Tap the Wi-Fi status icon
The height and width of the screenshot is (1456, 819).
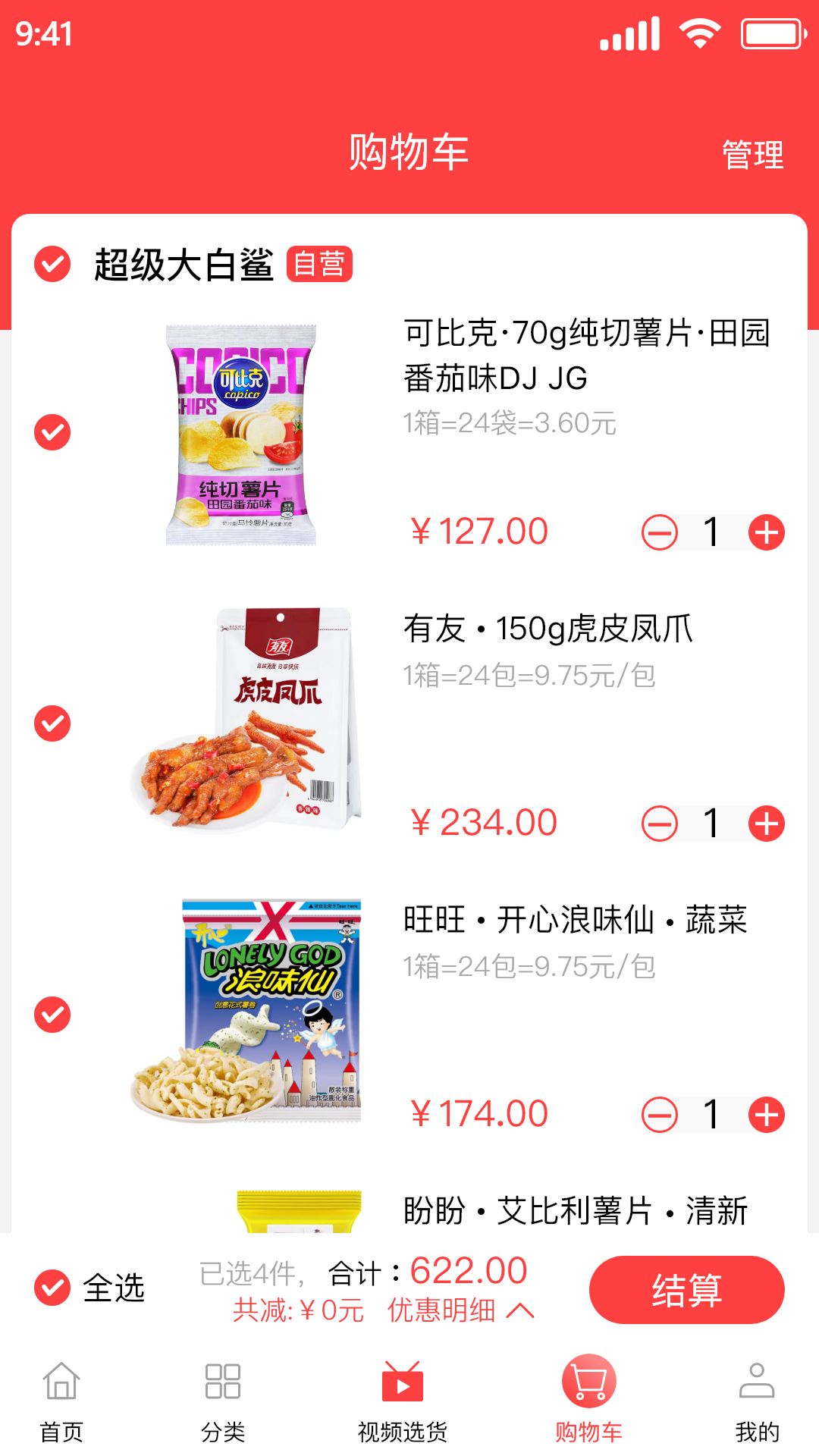pyautogui.click(x=699, y=30)
